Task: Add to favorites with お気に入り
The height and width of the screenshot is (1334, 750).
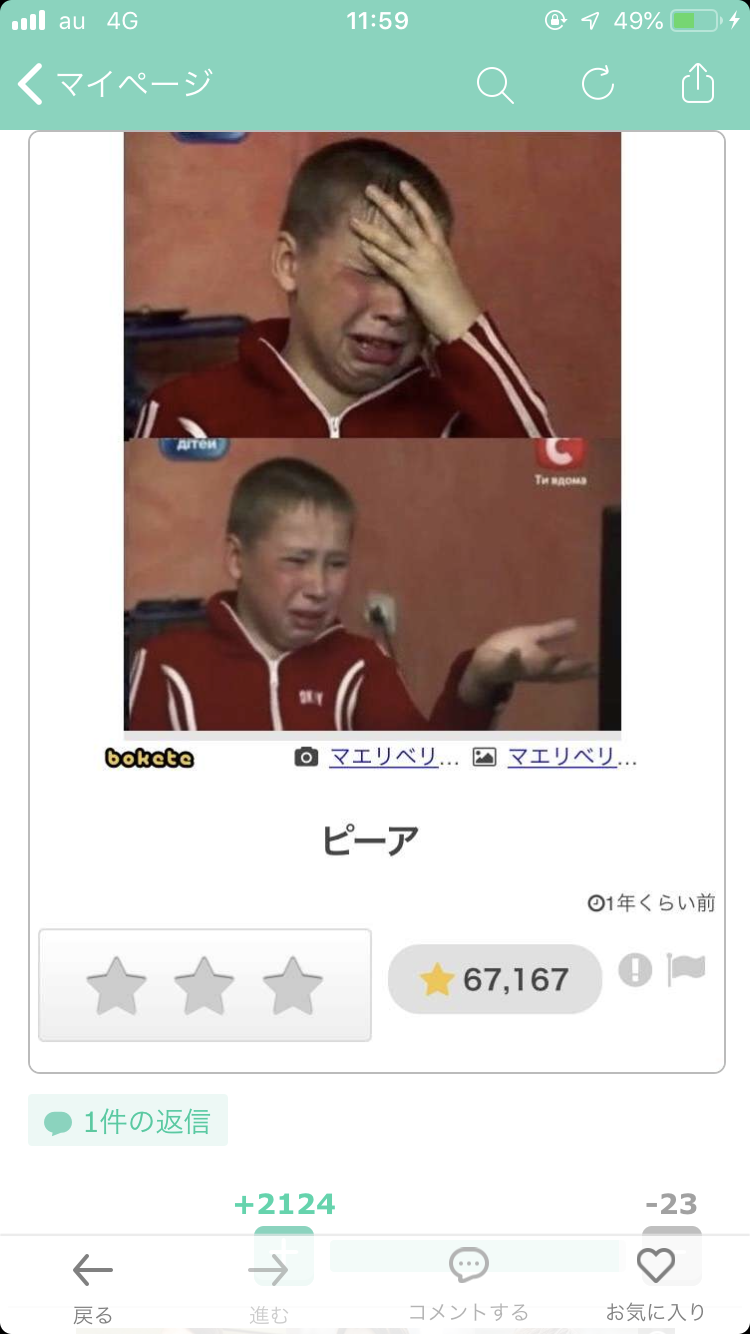Action: [656, 1286]
